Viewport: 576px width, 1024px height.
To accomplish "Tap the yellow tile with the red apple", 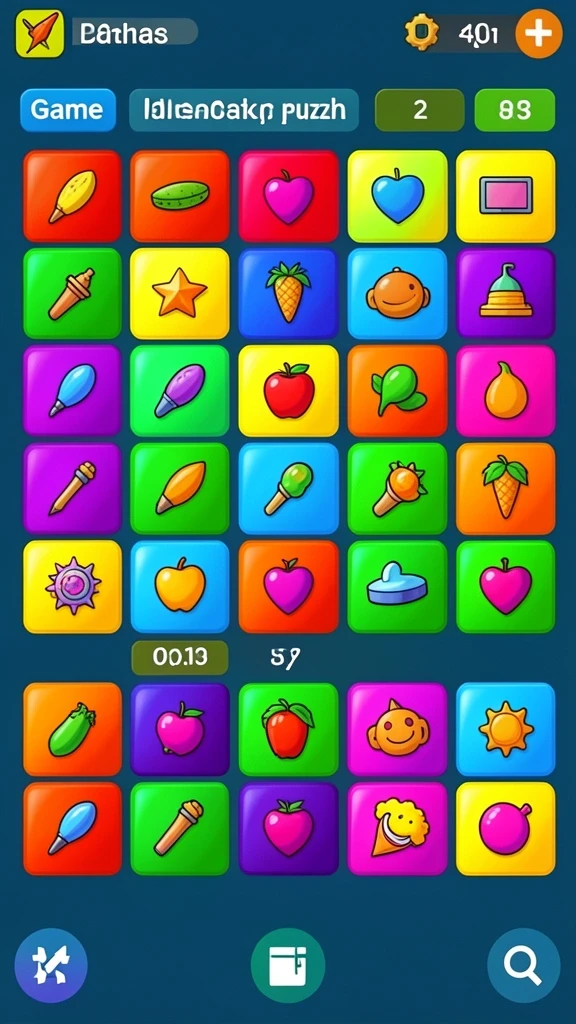I will [288, 391].
